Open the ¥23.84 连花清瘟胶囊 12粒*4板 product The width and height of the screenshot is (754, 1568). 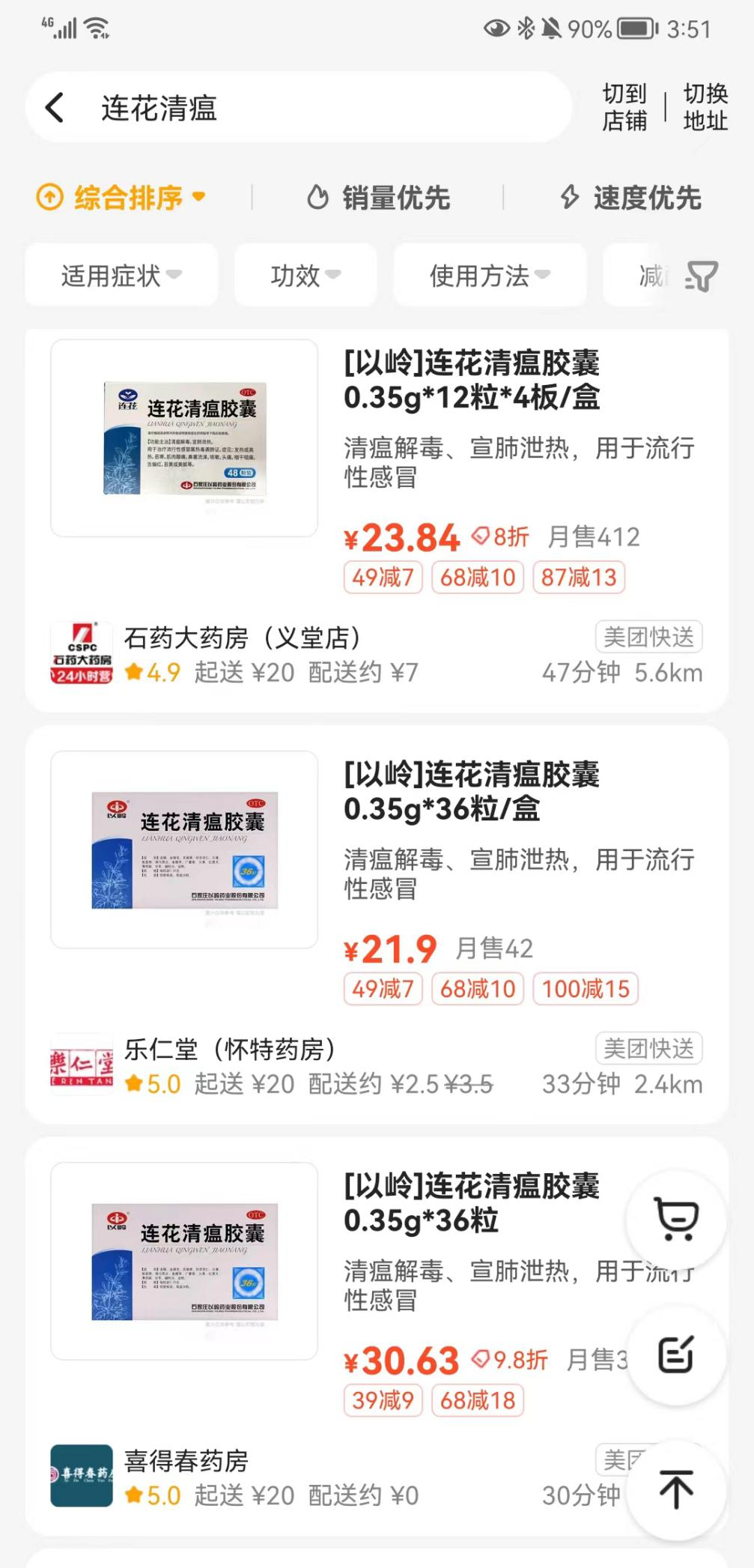[472, 381]
